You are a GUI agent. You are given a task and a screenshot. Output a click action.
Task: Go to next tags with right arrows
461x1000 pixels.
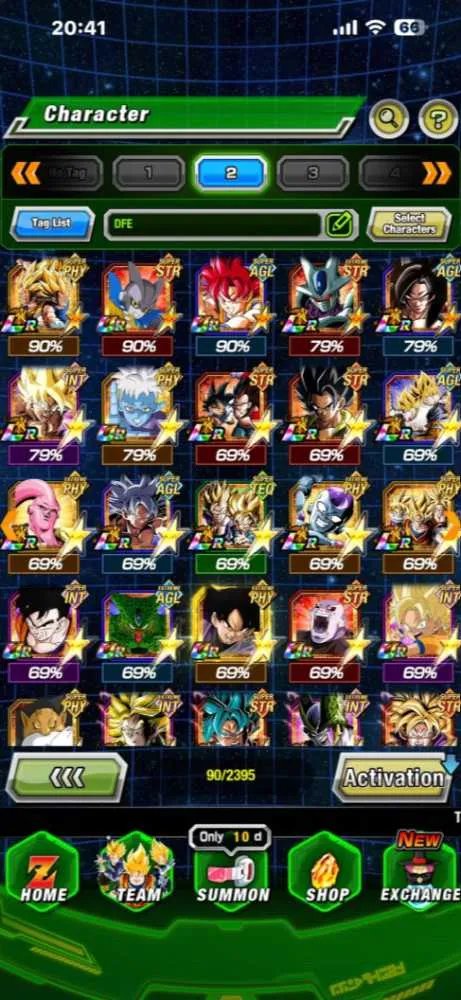coord(437,173)
